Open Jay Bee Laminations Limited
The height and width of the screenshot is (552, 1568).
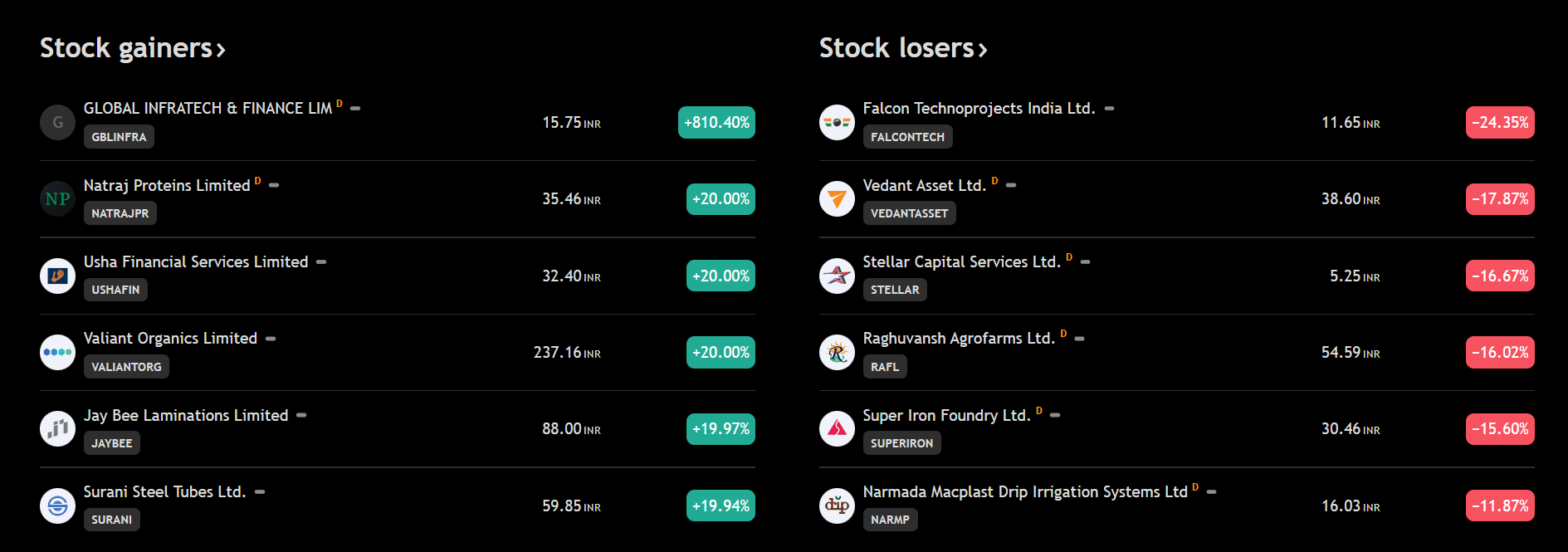click(186, 416)
